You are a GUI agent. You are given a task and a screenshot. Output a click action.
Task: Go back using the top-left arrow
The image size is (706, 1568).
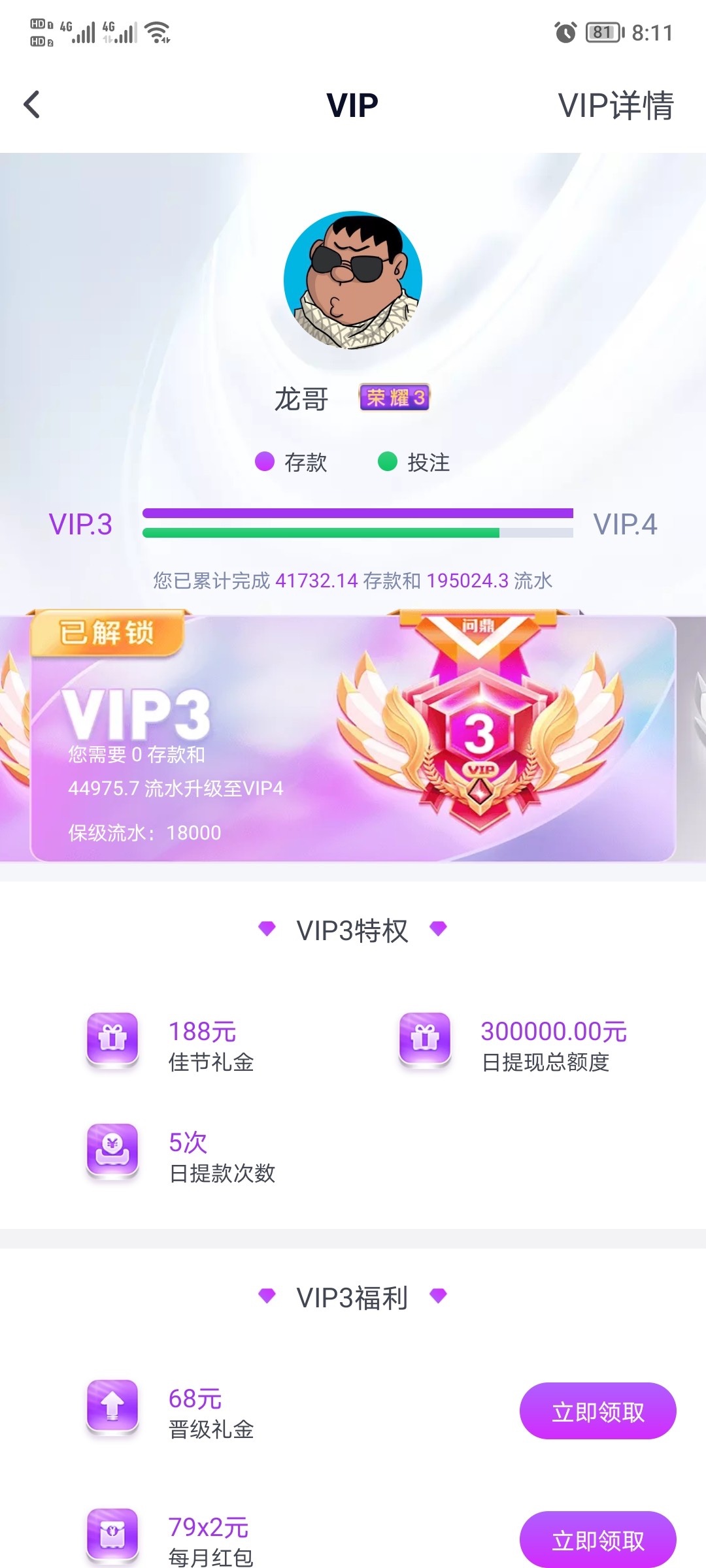[x=31, y=105]
